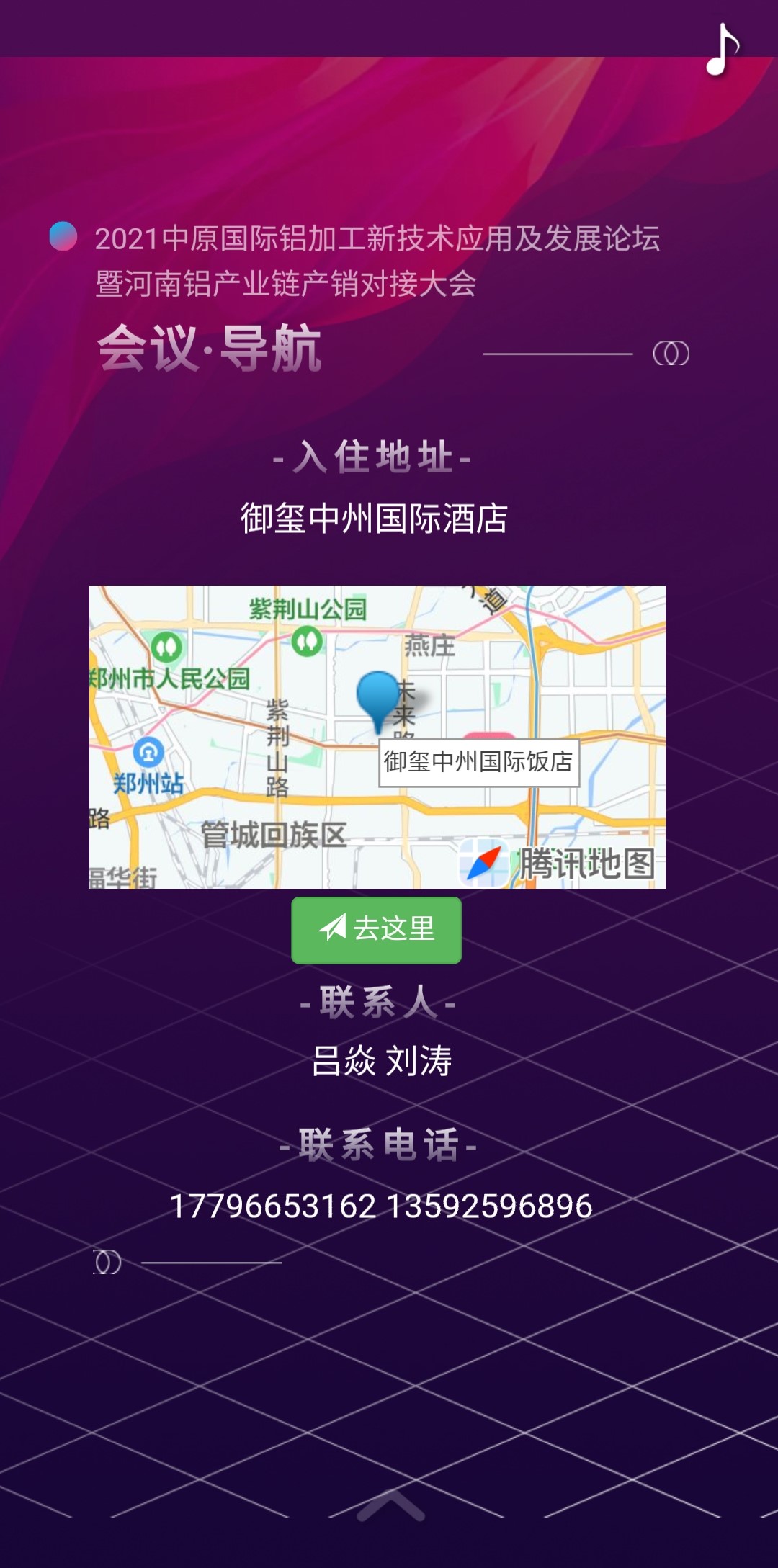Toggle the background music note icon
Image resolution: width=778 pixels, height=1568 pixels.
[x=722, y=50]
